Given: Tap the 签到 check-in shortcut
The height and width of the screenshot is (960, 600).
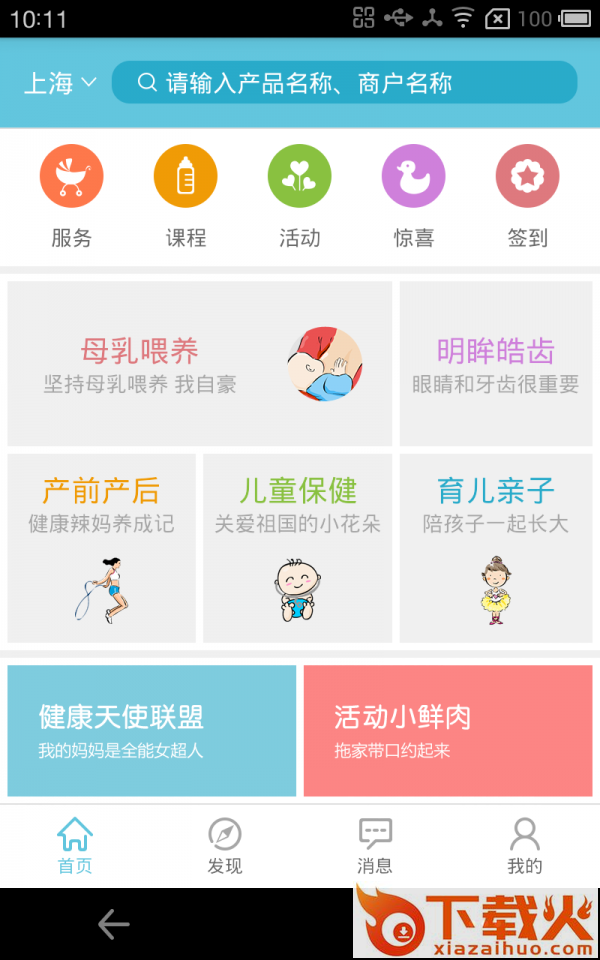Looking at the screenshot, I should click(527, 195).
